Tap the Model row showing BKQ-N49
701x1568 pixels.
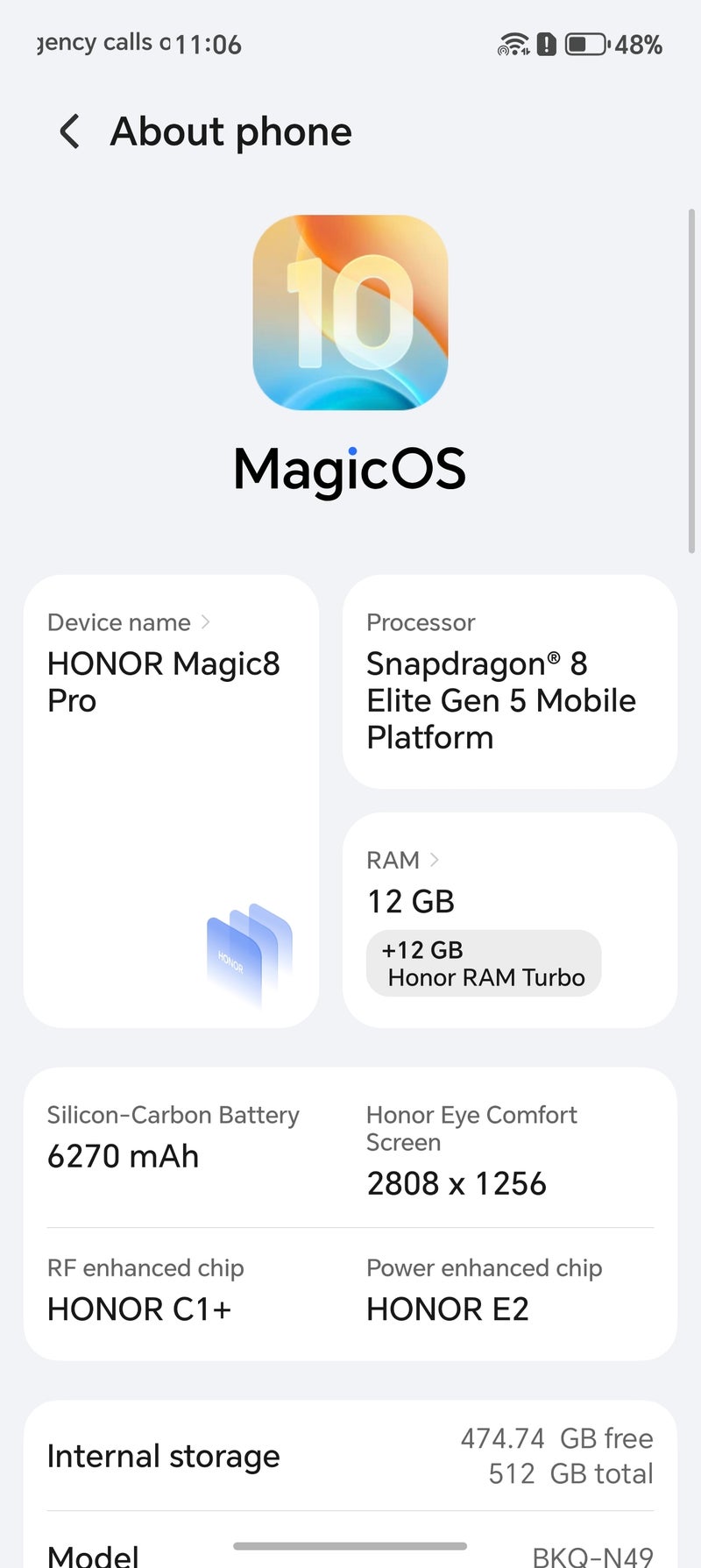[349, 1551]
